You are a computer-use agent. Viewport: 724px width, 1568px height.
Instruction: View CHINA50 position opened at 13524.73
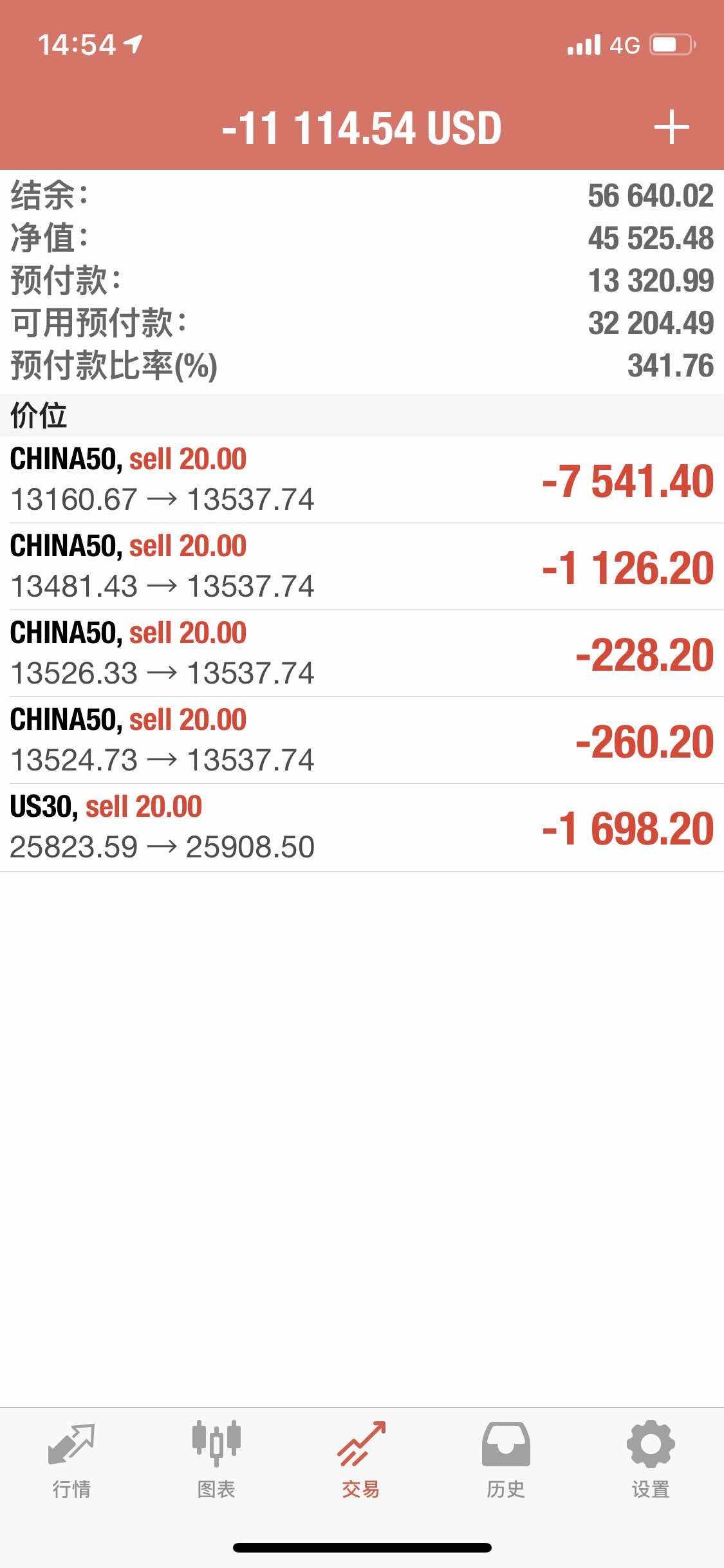pyautogui.click(x=362, y=741)
